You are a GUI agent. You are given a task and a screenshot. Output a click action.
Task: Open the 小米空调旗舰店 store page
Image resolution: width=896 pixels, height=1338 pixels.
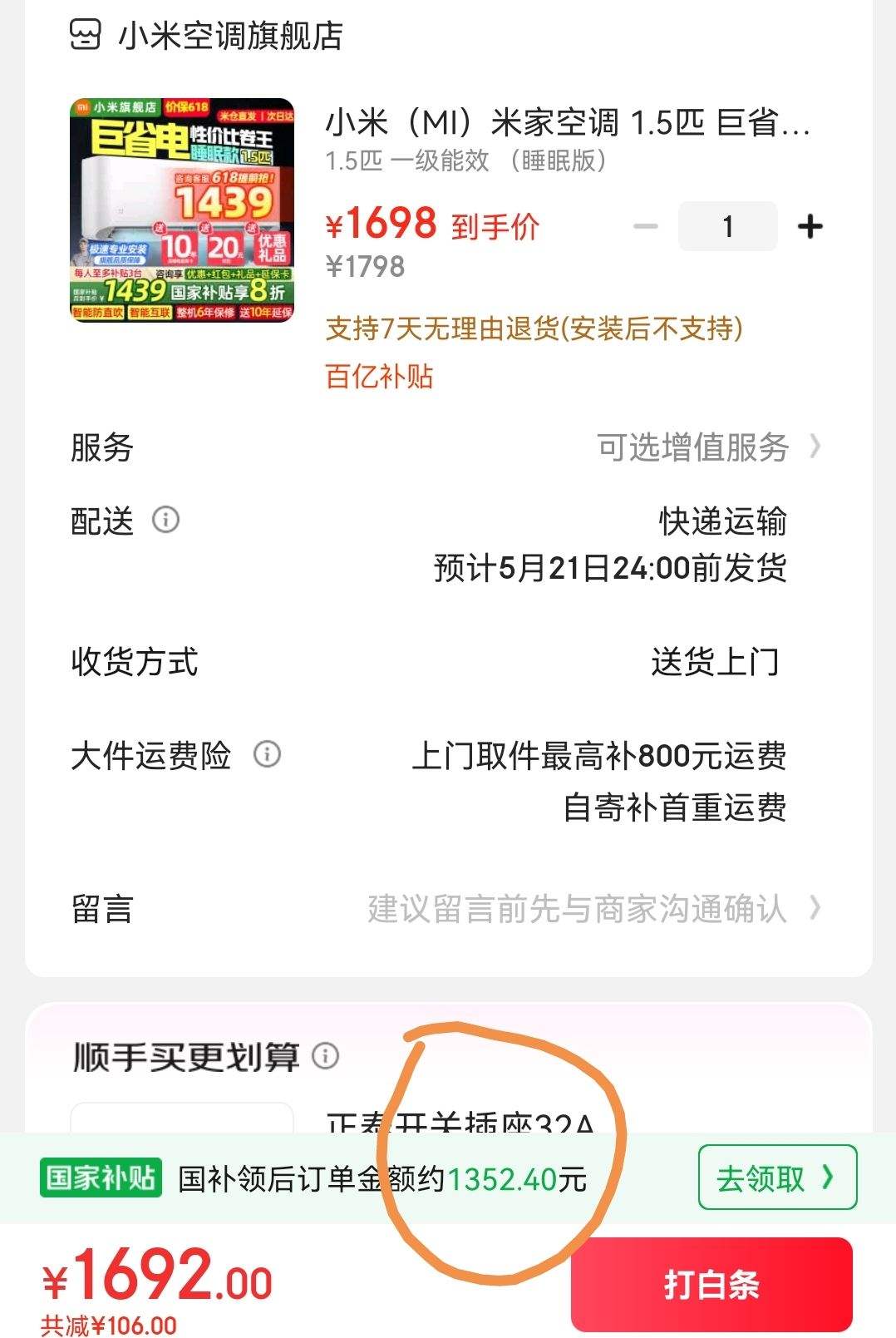(229, 35)
